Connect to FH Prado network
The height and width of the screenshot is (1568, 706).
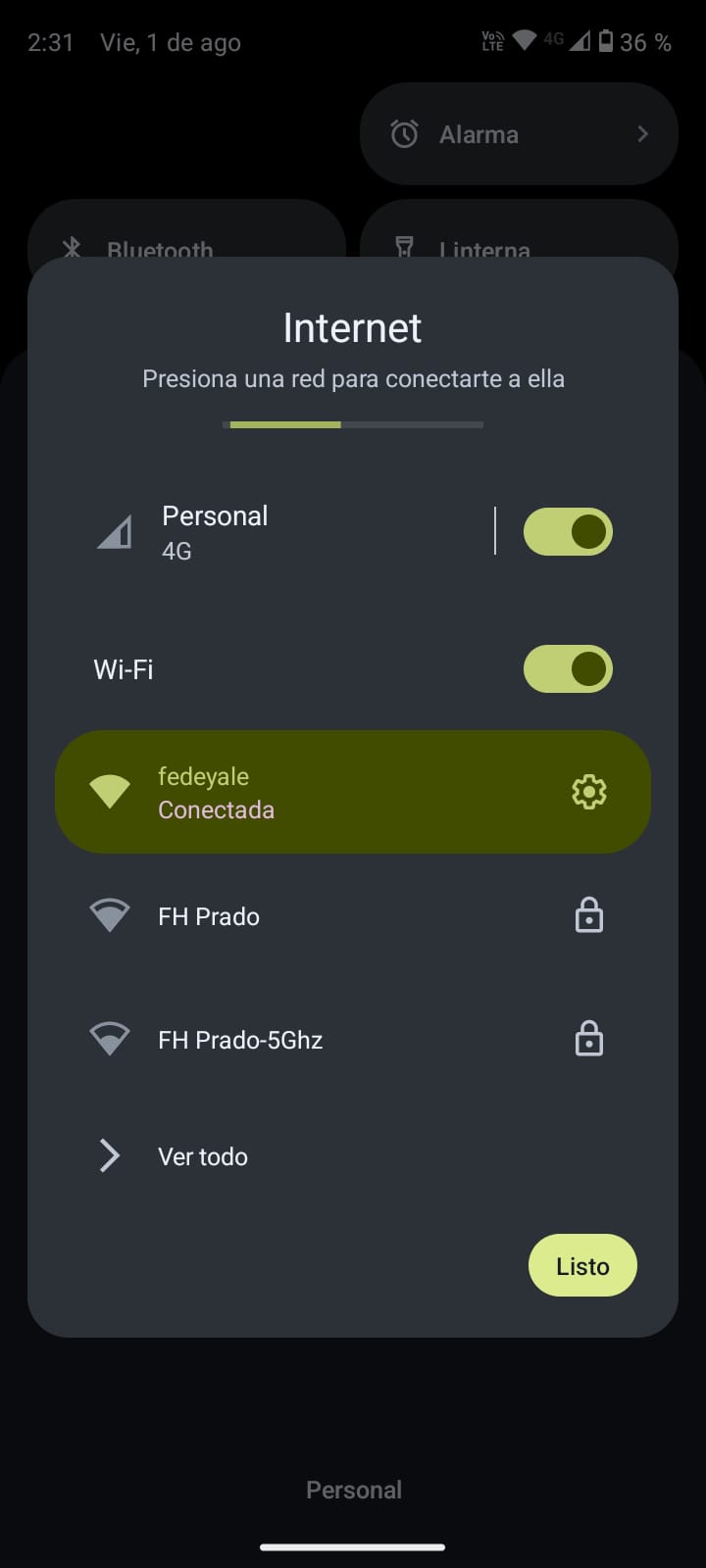(x=294, y=916)
